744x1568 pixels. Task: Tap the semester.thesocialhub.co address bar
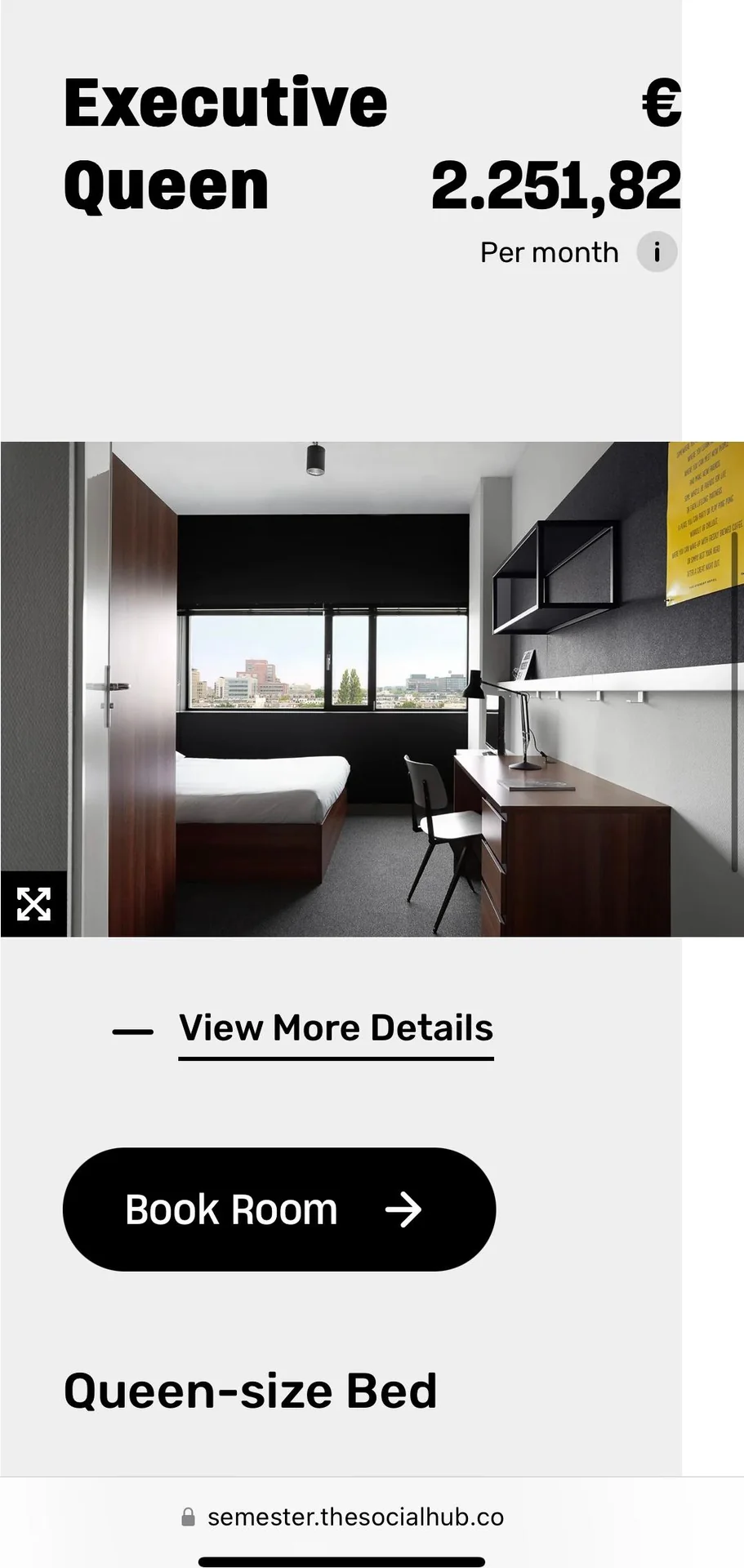coord(354,1517)
